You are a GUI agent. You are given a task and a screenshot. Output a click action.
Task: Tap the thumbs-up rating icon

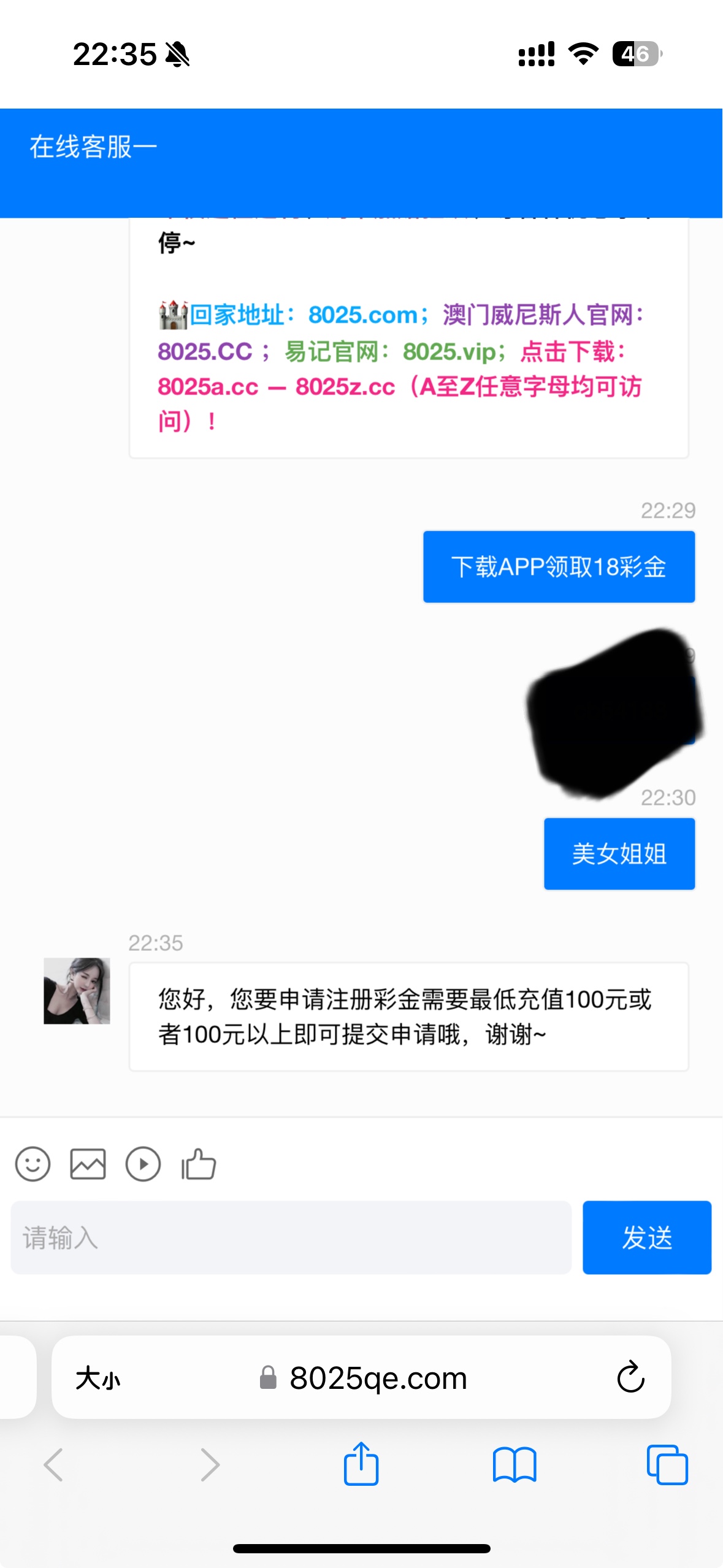click(198, 1164)
